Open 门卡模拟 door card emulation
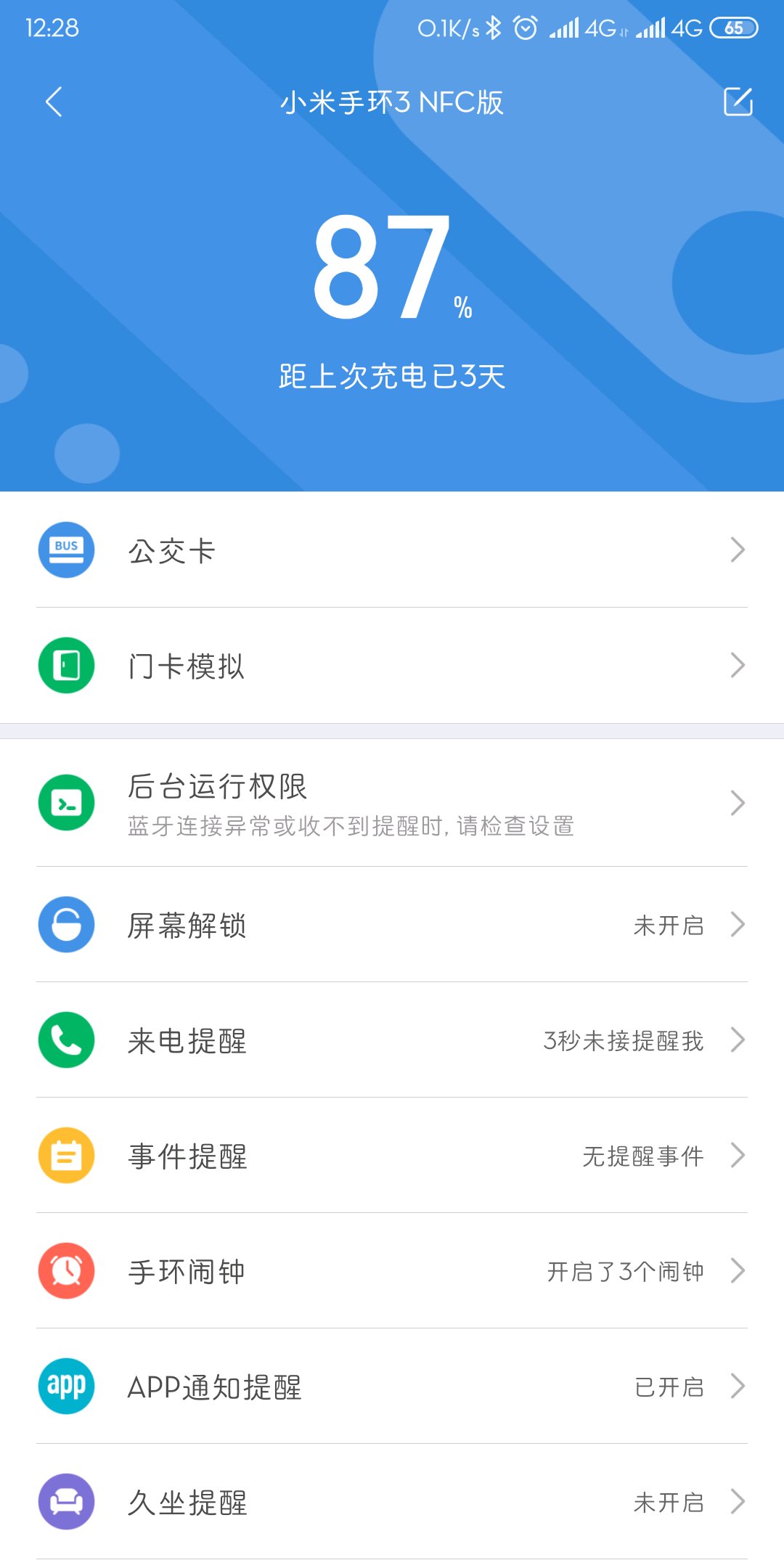 click(x=392, y=666)
